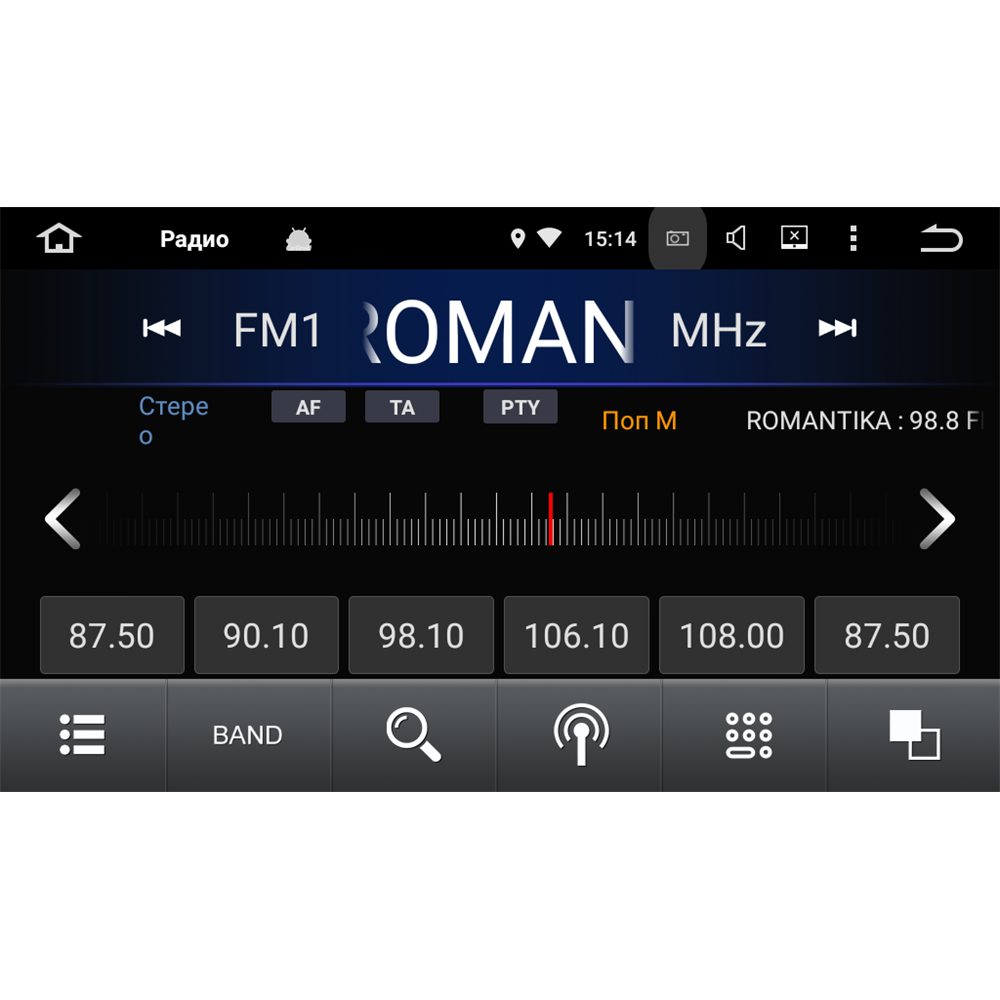Go to the home screen
Viewport: 1000px width, 1000px height.
(x=59, y=239)
